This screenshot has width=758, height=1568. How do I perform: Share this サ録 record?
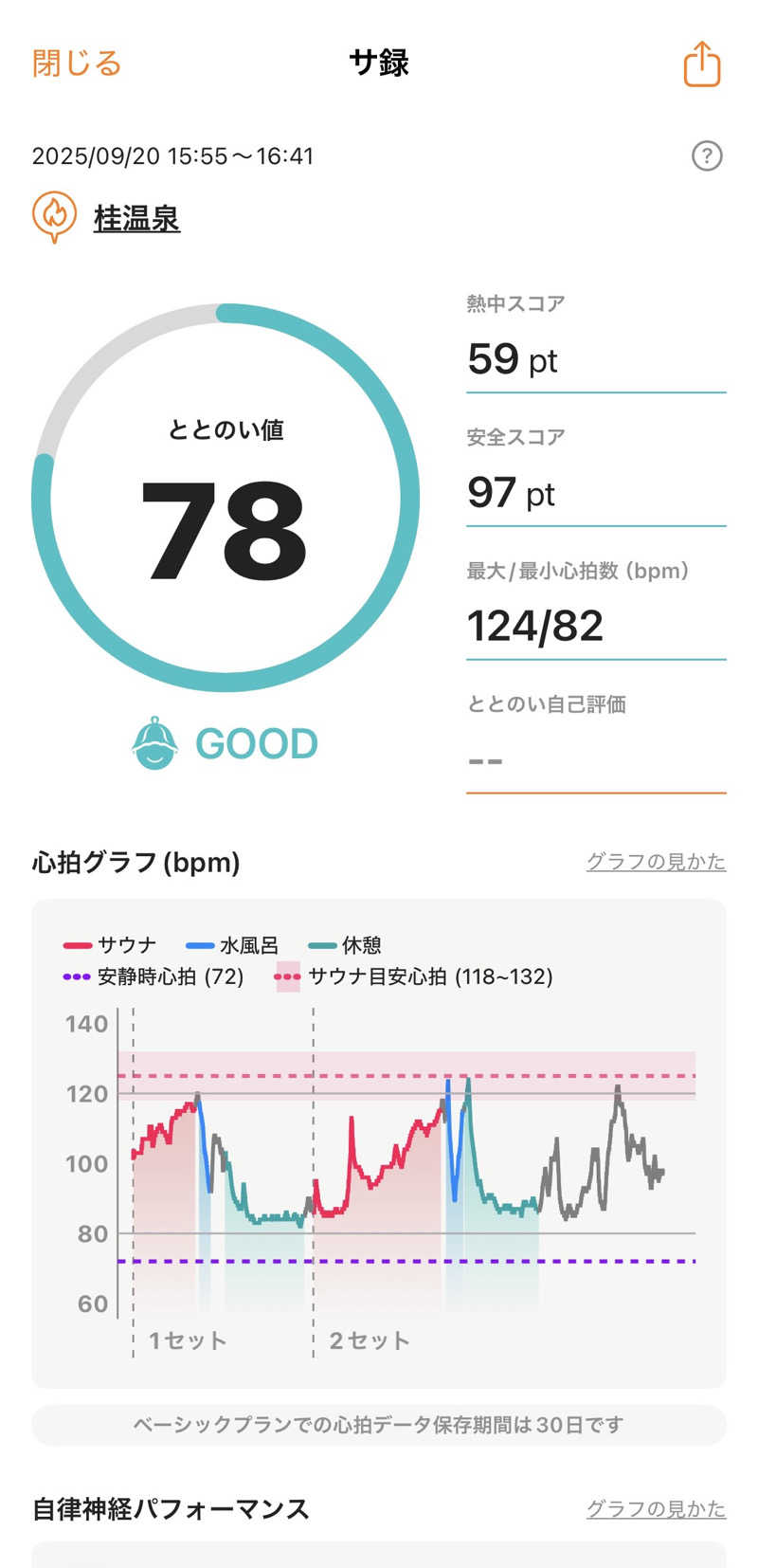tap(702, 64)
